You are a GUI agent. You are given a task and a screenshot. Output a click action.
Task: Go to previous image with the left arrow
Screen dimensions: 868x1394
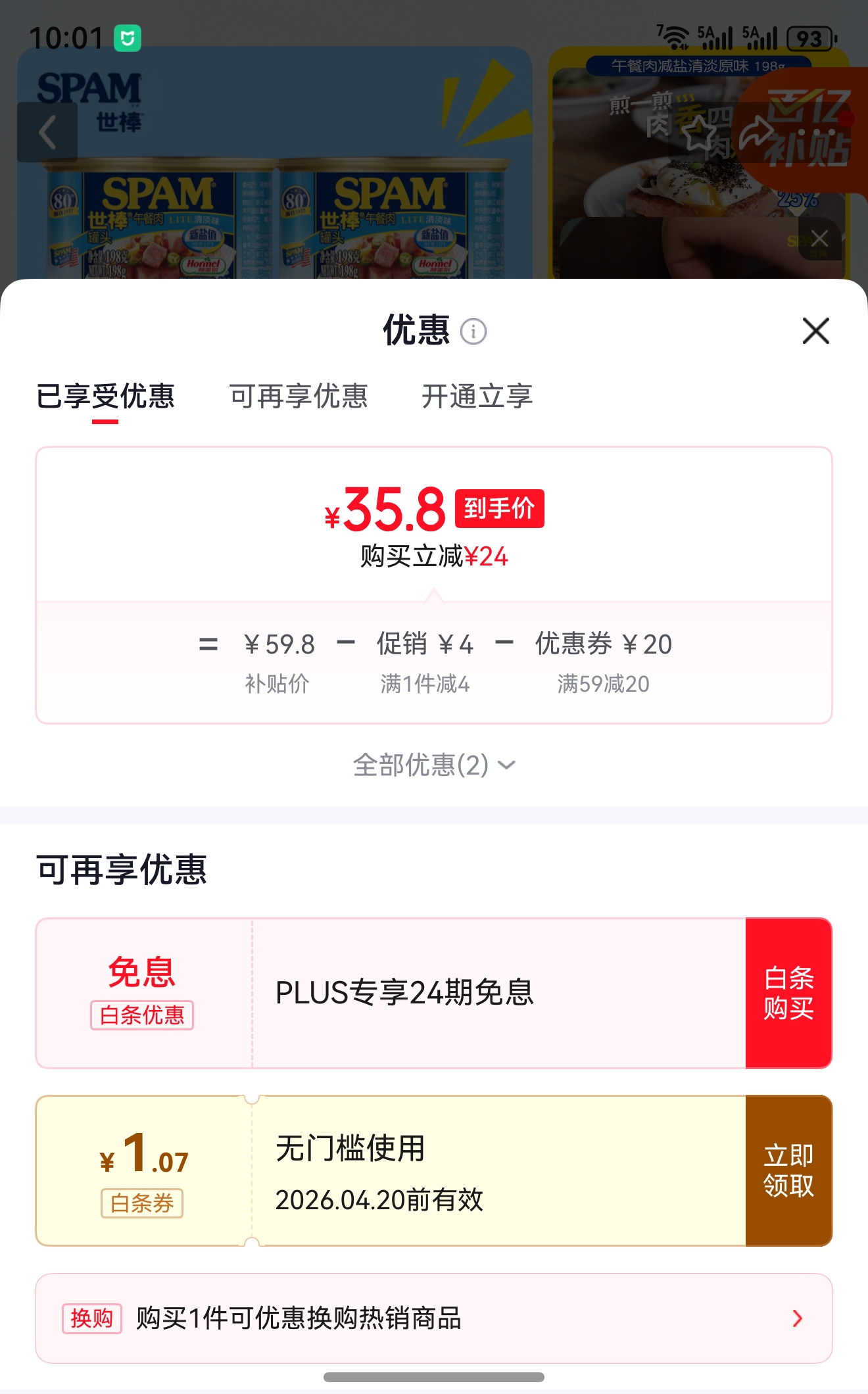[x=47, y=132]
